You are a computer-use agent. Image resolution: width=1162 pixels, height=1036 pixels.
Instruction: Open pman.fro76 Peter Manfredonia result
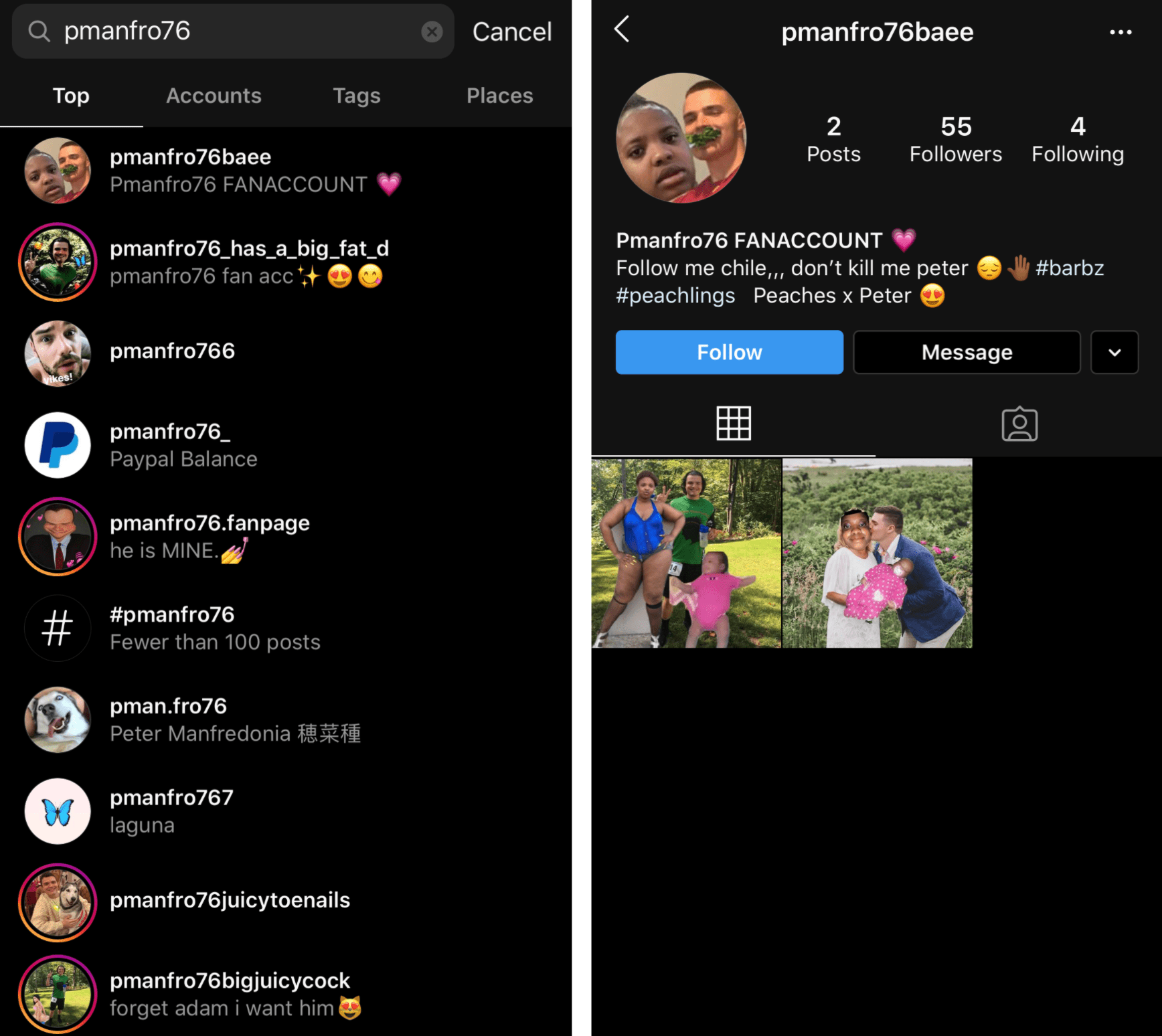234,719
